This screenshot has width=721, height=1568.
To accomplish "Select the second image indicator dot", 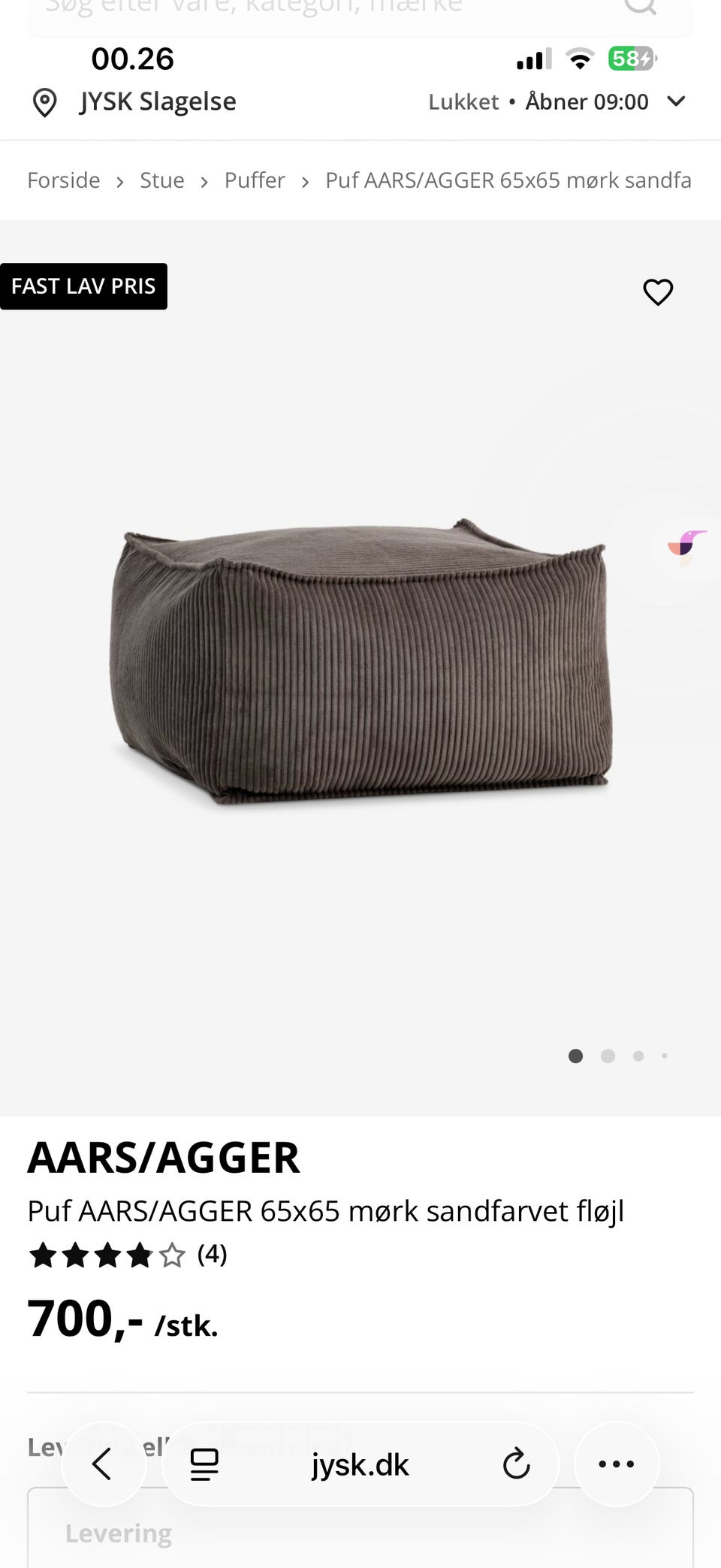I will click(608, 1056).
